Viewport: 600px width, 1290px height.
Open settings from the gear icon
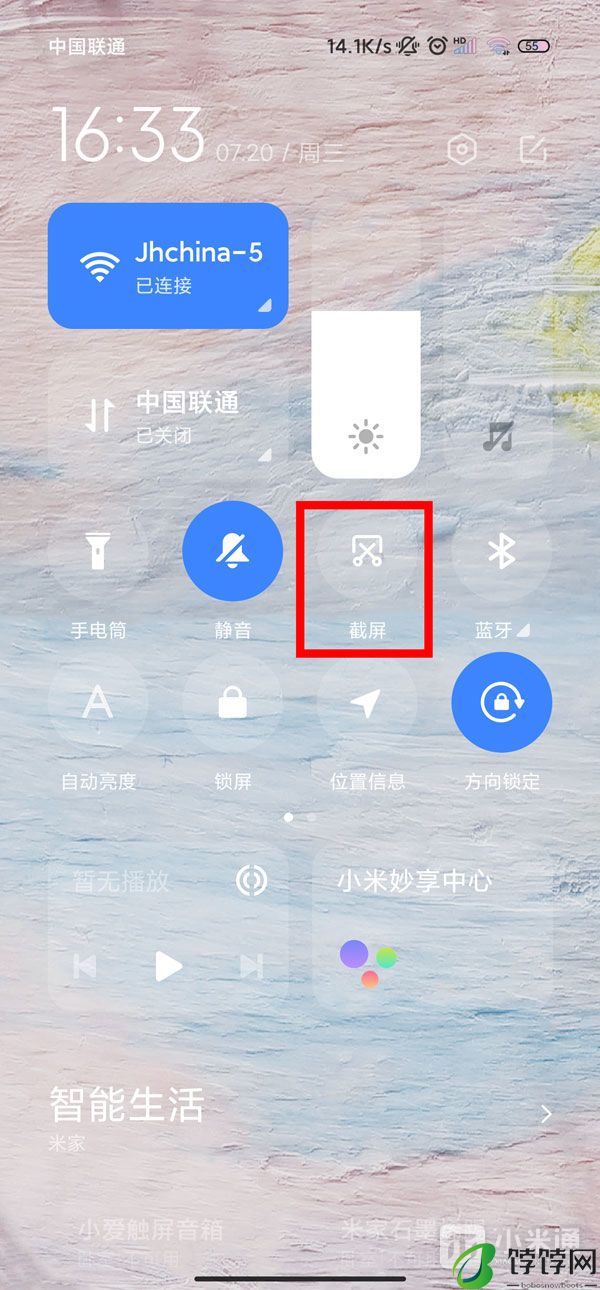point(462,150)
